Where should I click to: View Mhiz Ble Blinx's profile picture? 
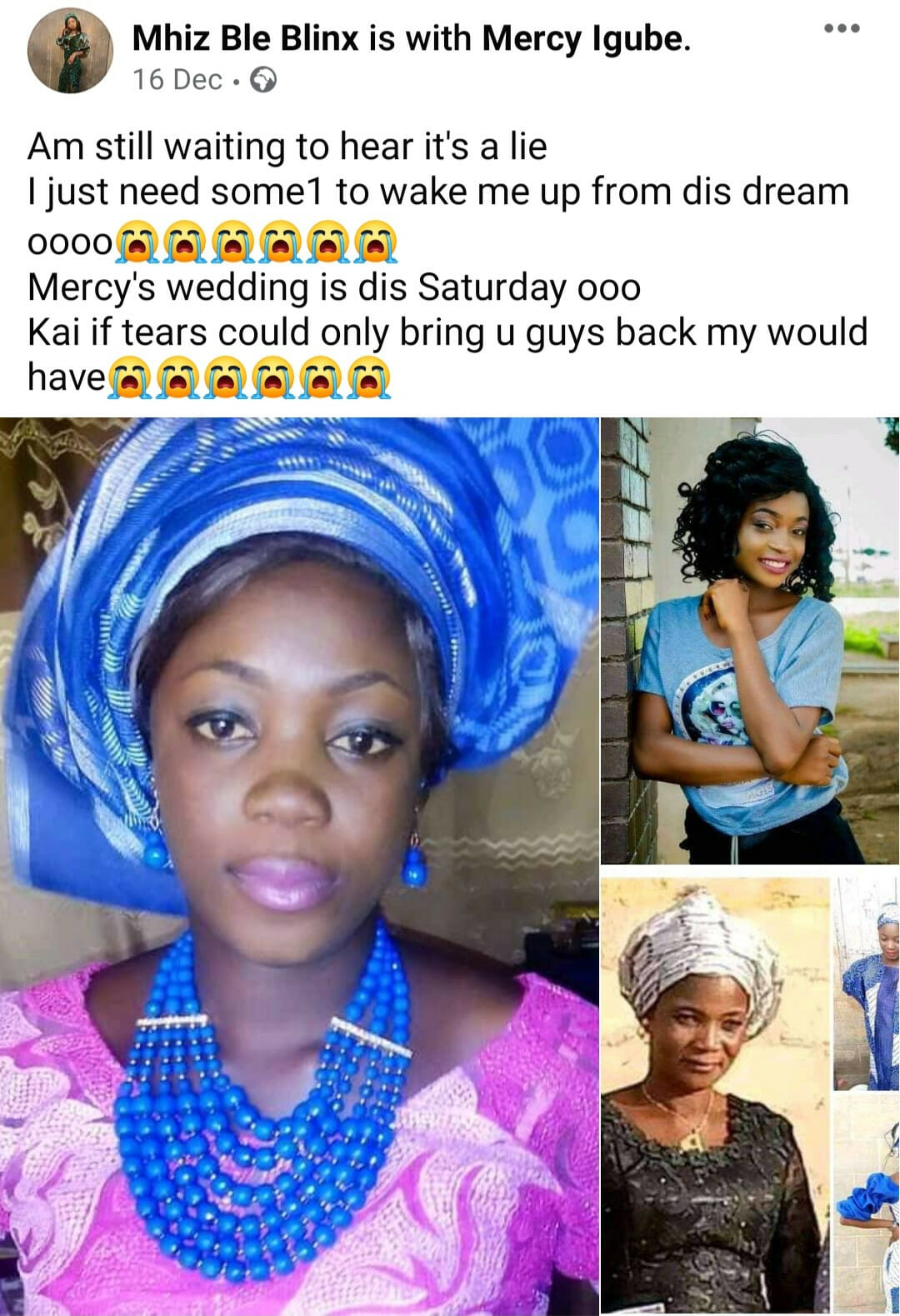click(69, 53)
